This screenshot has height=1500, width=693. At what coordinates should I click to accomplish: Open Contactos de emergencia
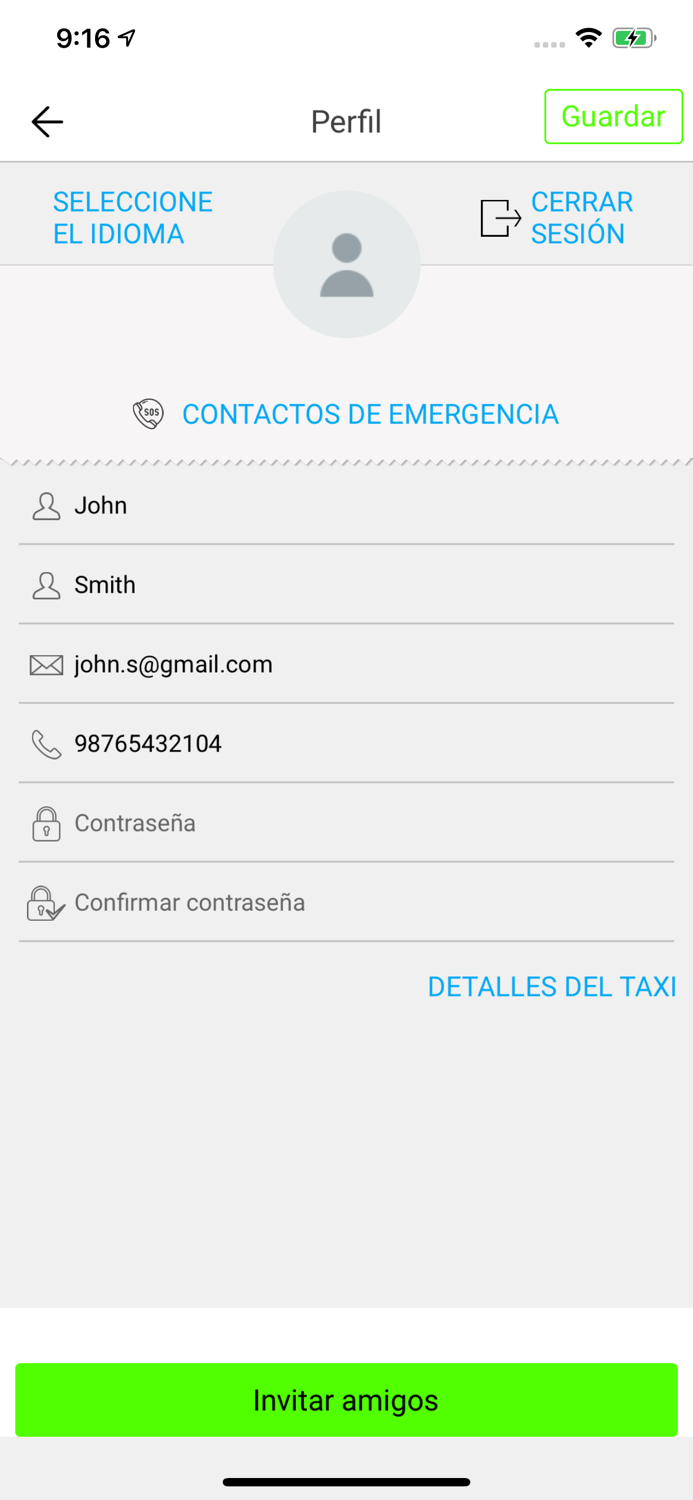pos(369,414)
